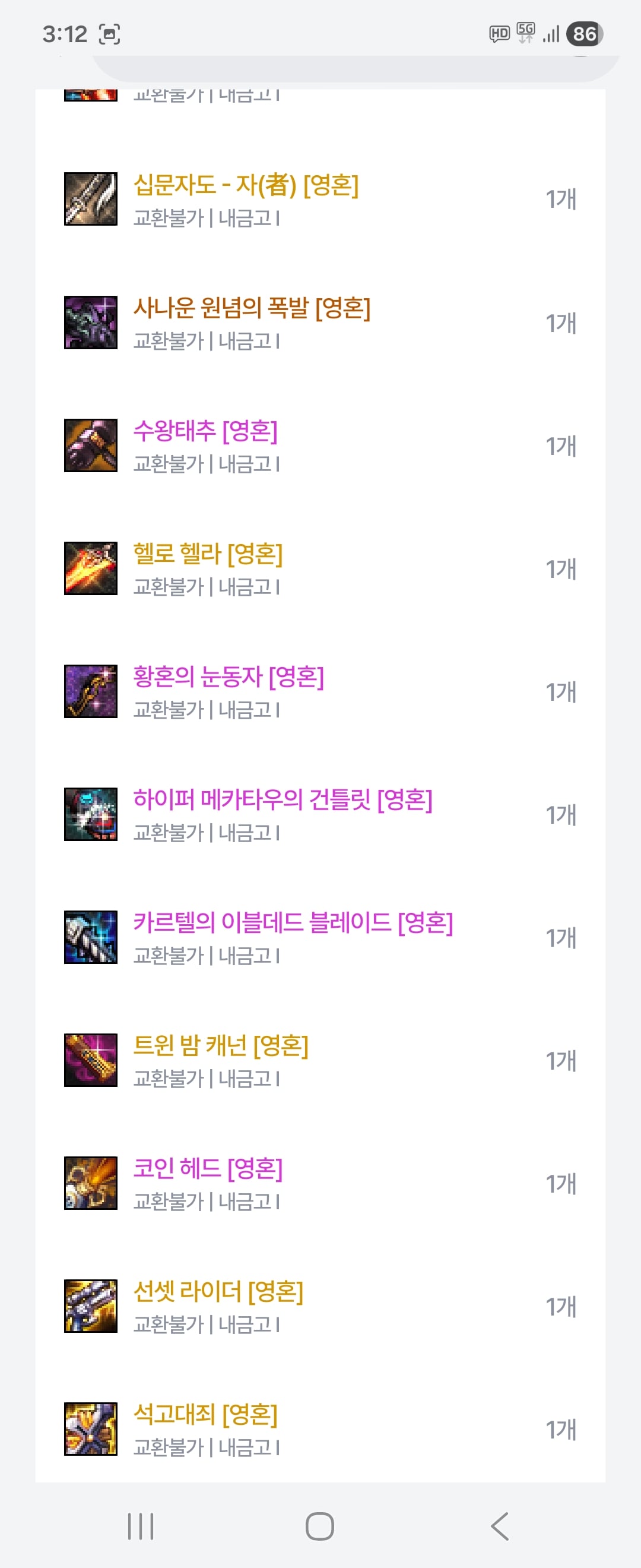
Task: Select the 사나운 원념의 폭발 [영혼] row
Action: point(252,308)
